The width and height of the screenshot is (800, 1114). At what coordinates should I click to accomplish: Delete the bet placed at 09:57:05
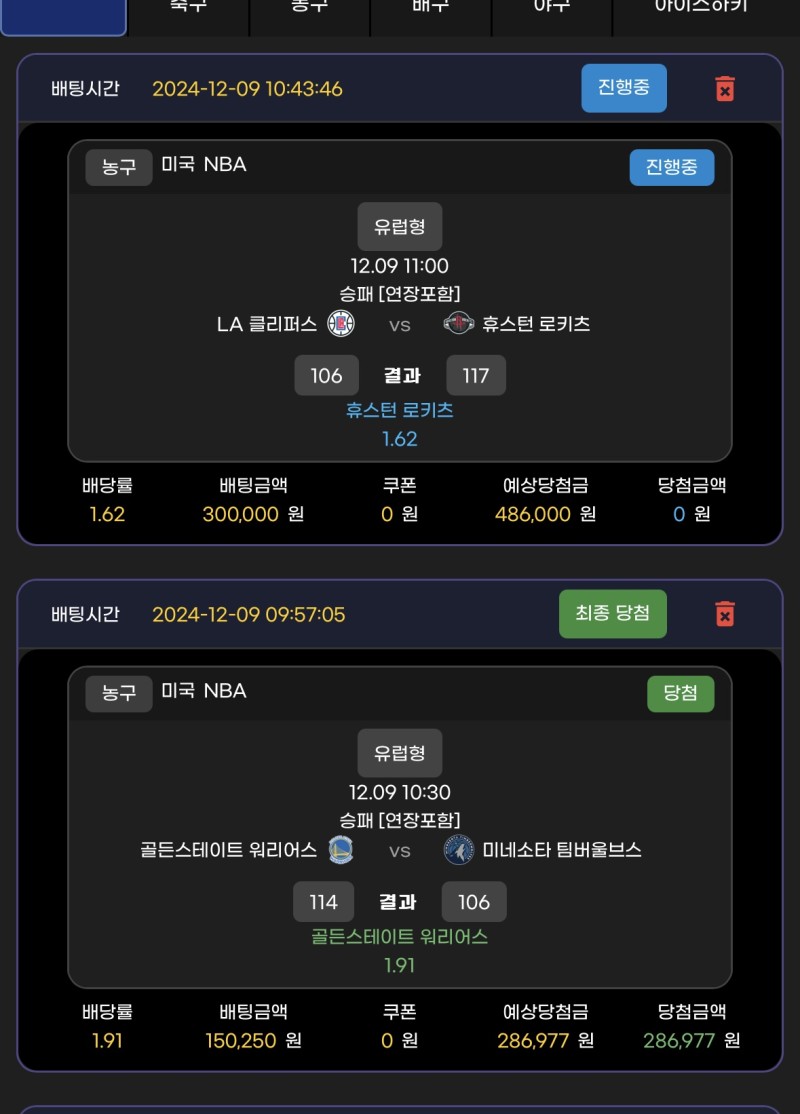(725, 614)
